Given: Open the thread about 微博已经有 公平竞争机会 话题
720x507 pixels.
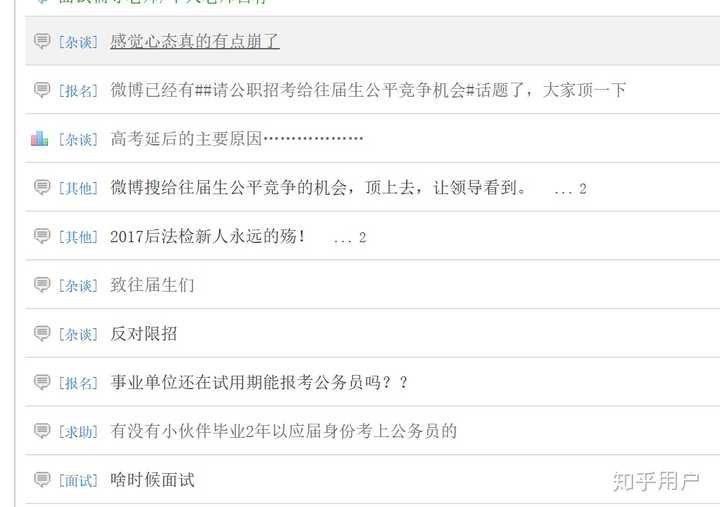Looking at the screenshot, I should (x=368, y=90).
